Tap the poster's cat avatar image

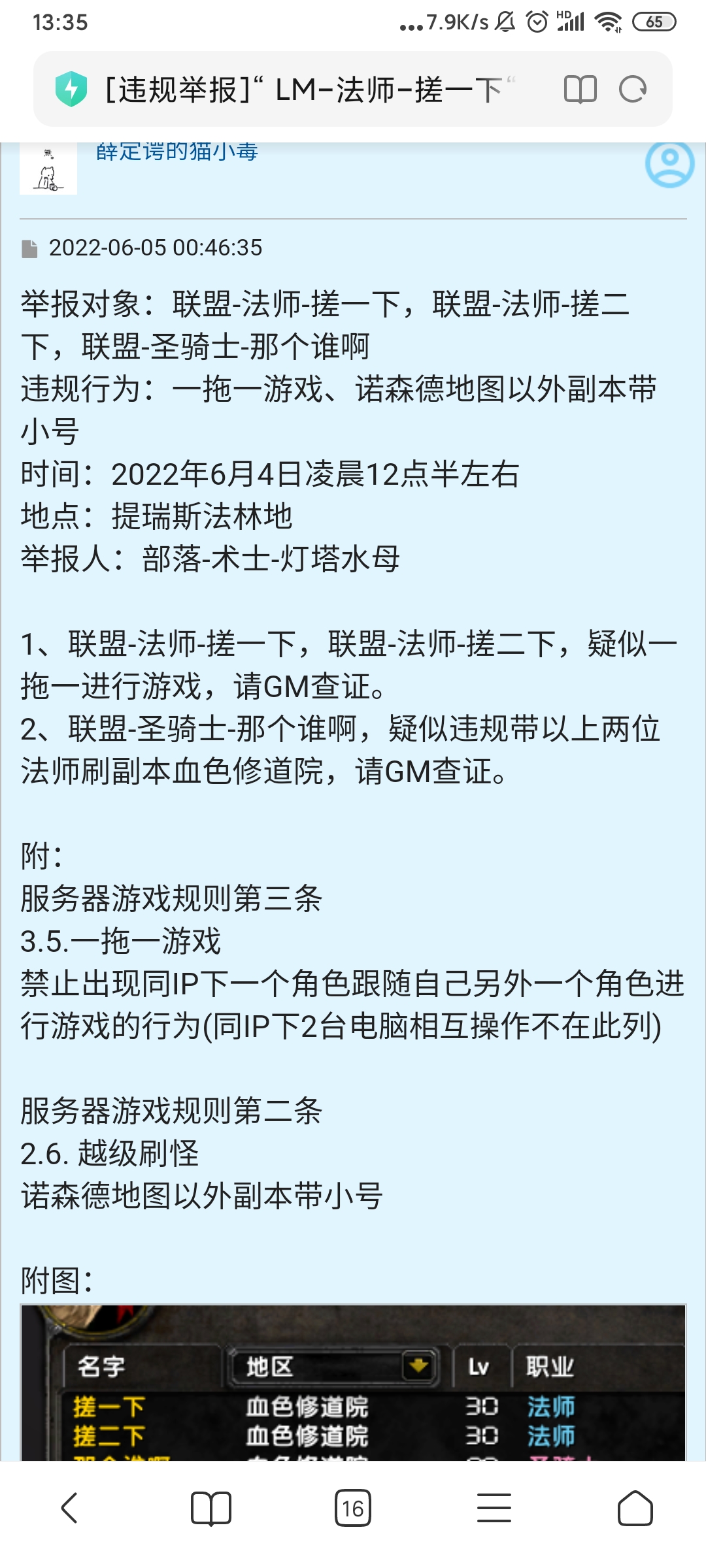pos(49,169)
